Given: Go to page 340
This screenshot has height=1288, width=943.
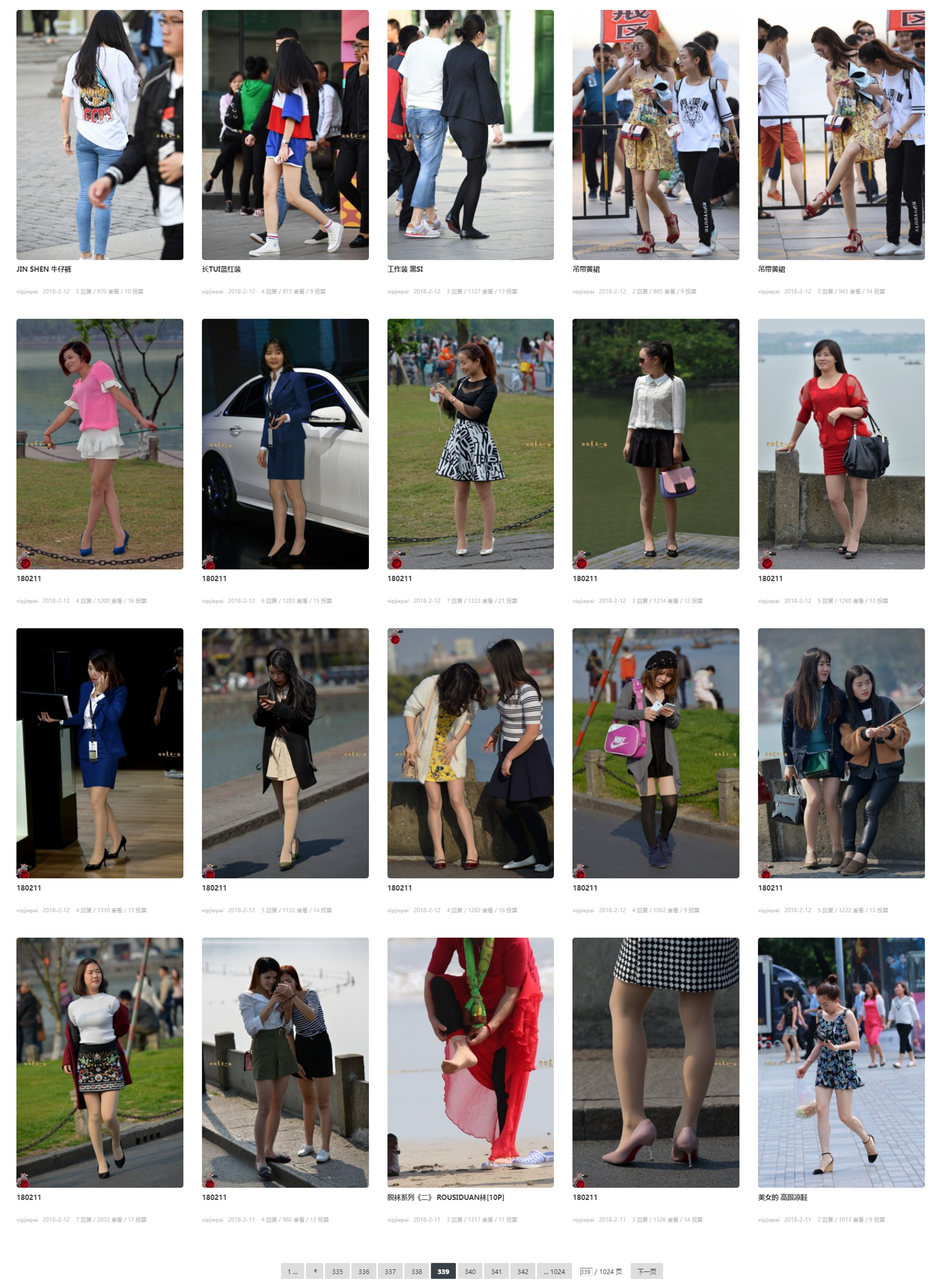Looking at the screenshot, I should point(470,1271).
